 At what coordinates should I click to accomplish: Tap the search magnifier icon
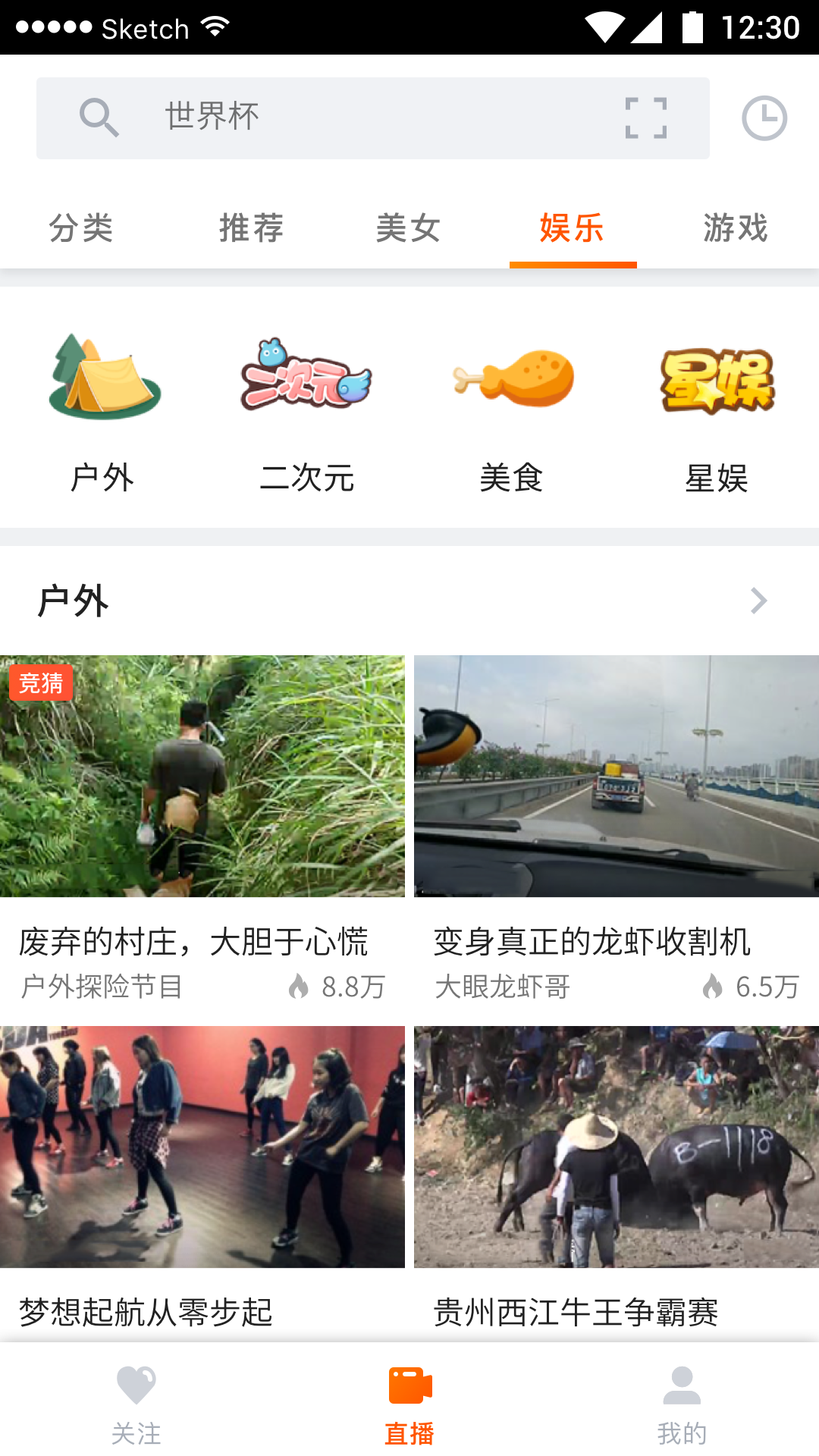tap(100, 118)
